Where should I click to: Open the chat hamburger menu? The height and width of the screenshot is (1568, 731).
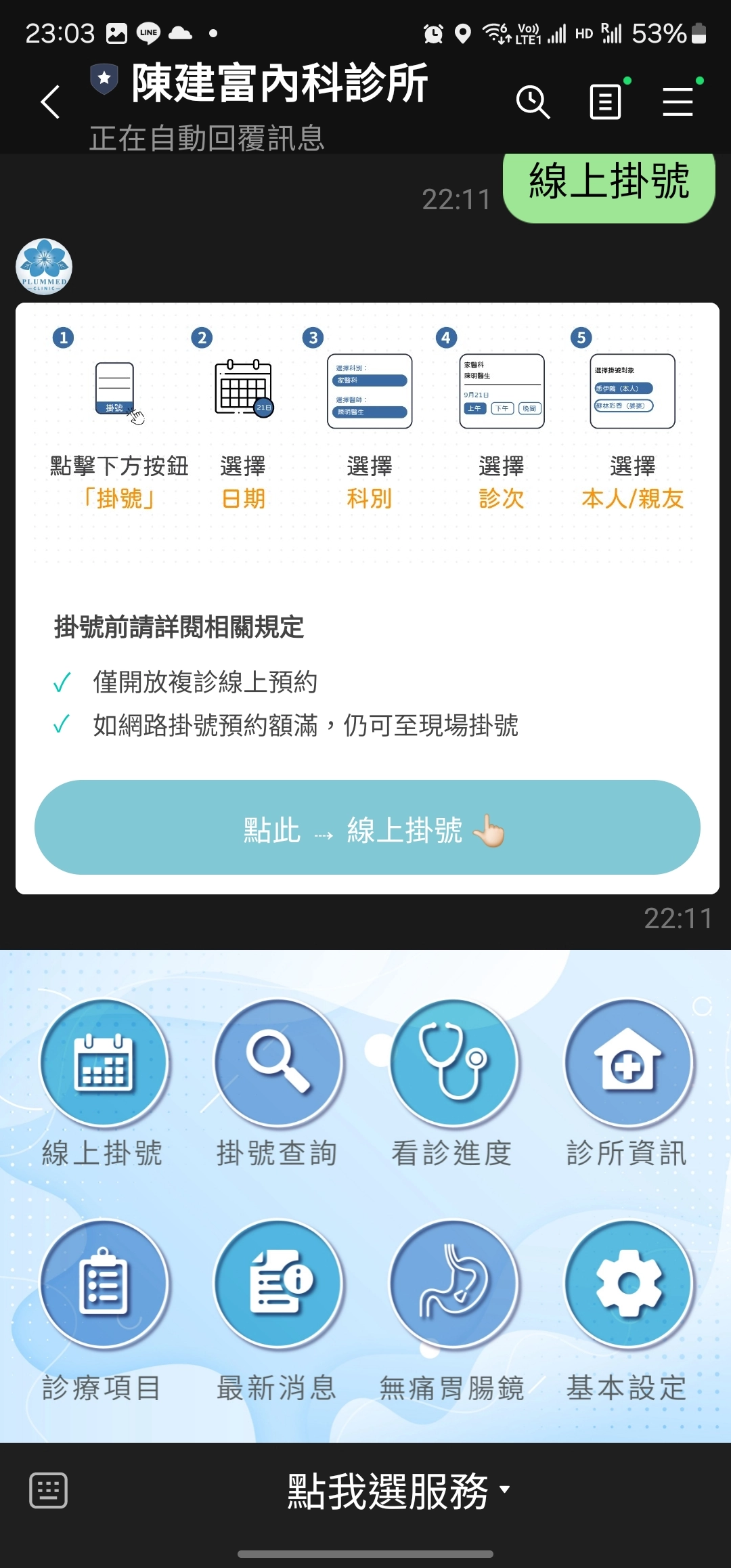[678, 102]
